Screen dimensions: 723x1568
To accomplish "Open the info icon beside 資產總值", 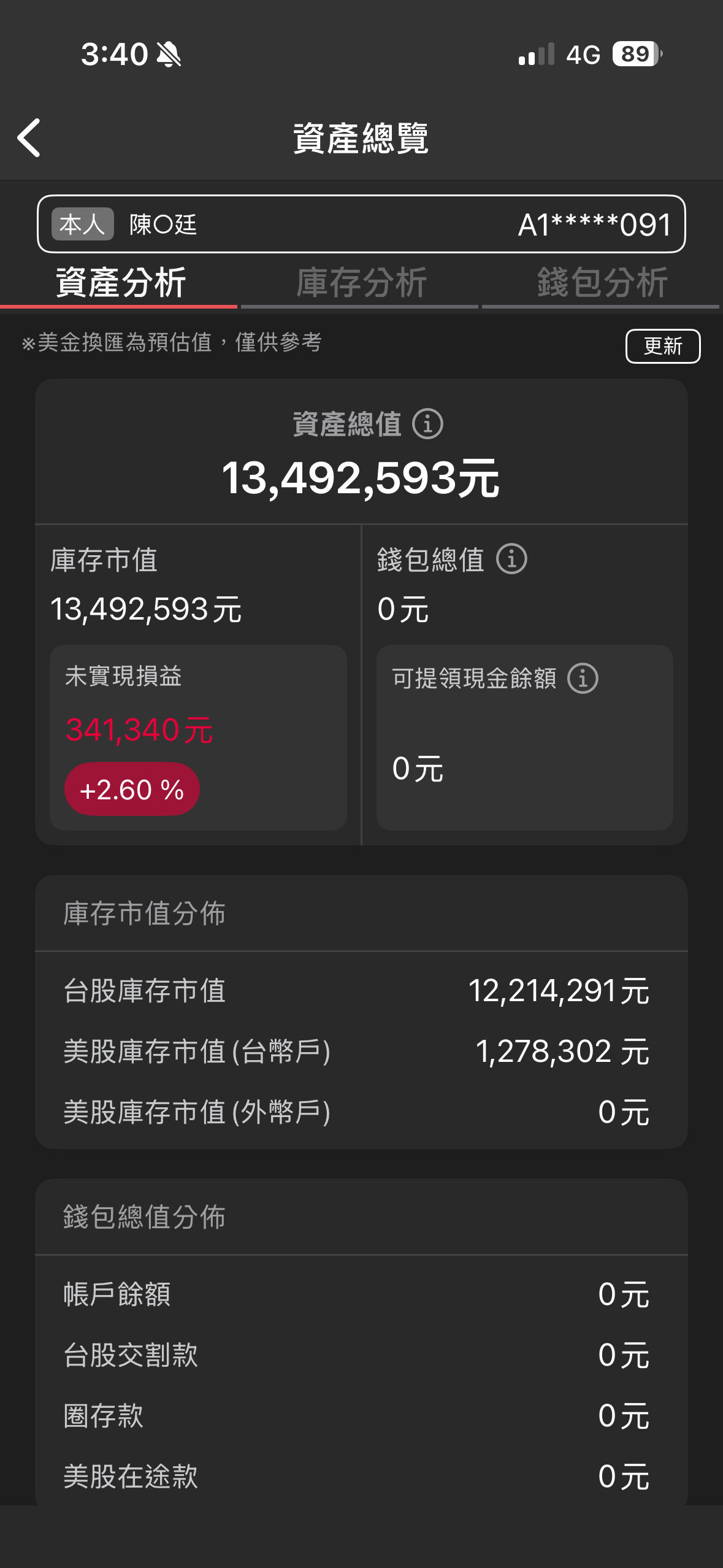I will [x=427, y=424].
